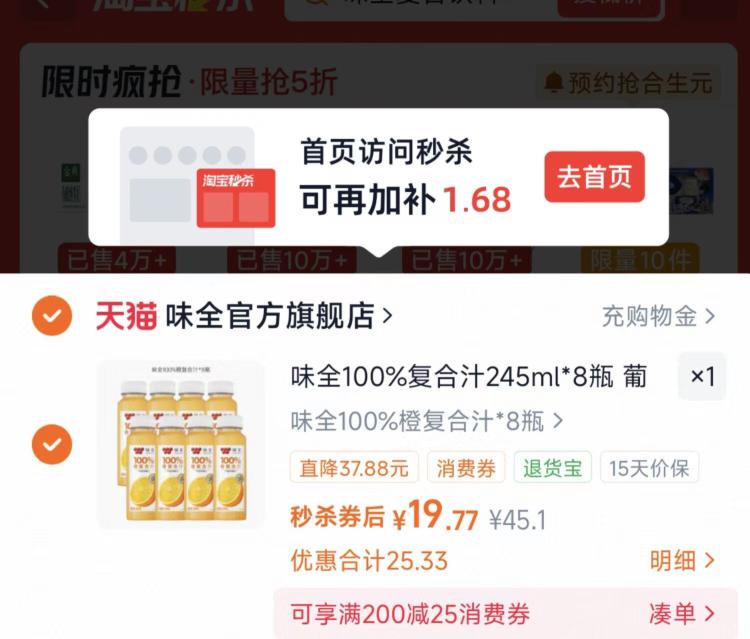The height and width of the screenshot is (639, 750).
Task: Change variant 味全100%橙复合汁*8瓶
Action: 427,421
